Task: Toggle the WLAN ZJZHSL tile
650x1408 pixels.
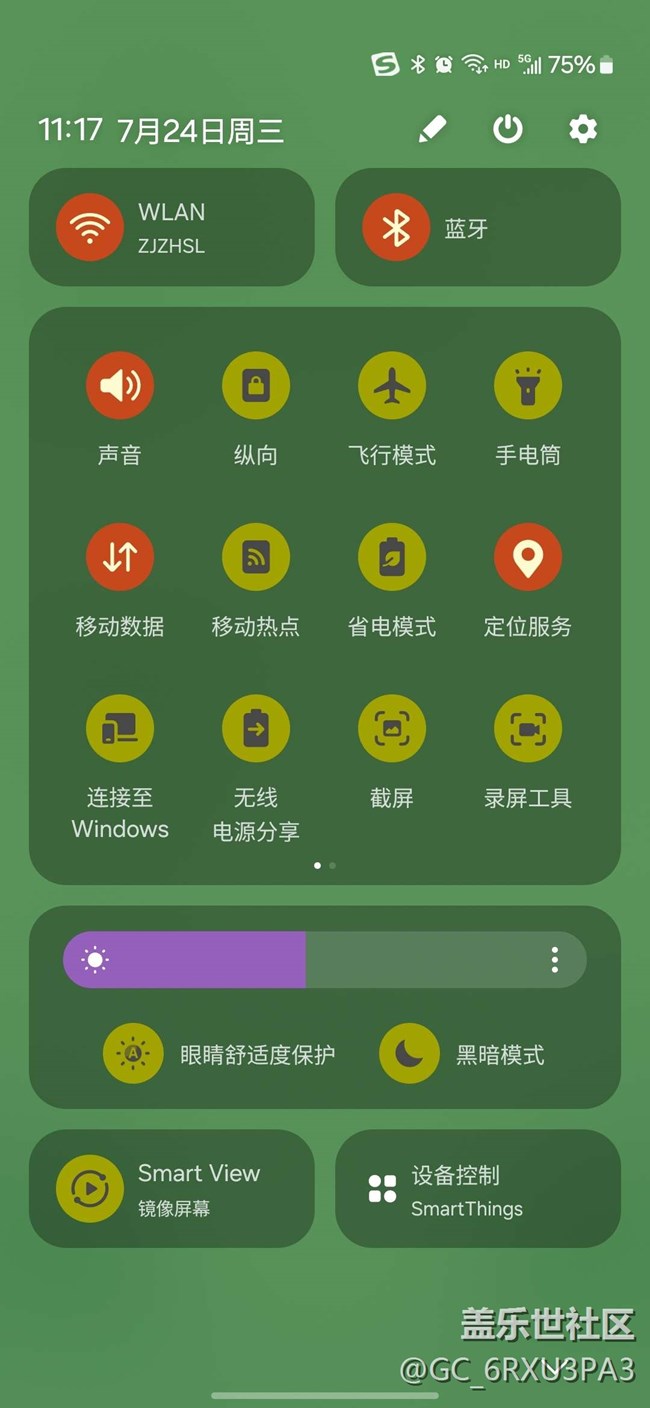Action: [x=171, y=227]
